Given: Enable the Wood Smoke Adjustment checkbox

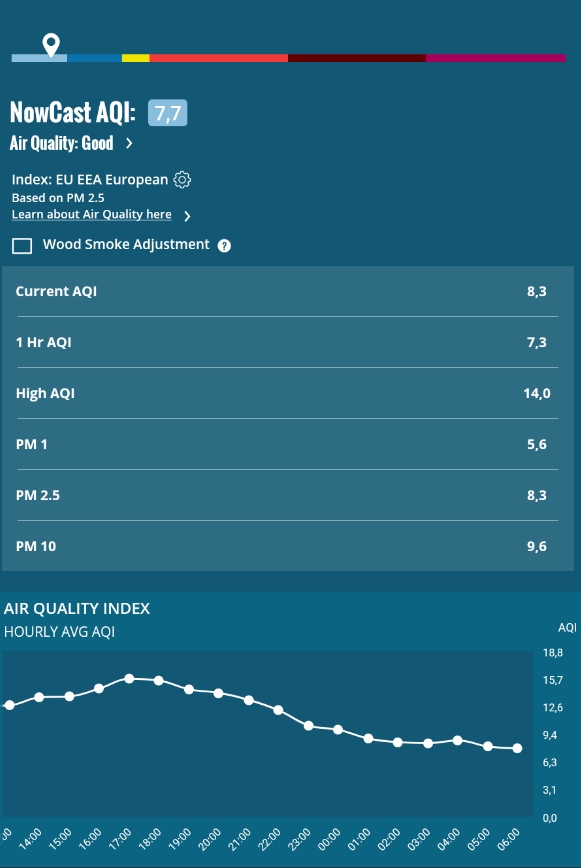Looking at the screenshot, I should click(22, 246).
